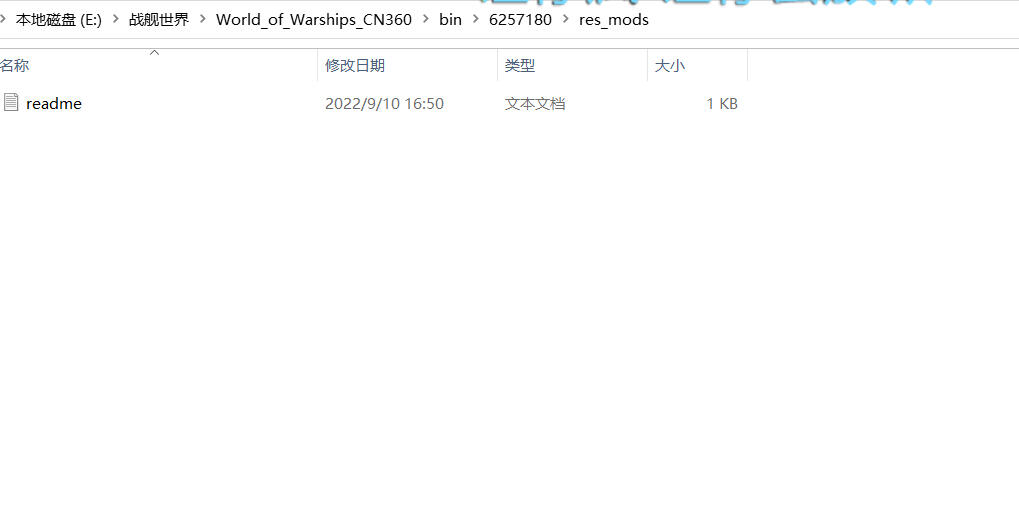
Task: Jump to World_of_Warships_CN360 folder in path
Action: 313,19
